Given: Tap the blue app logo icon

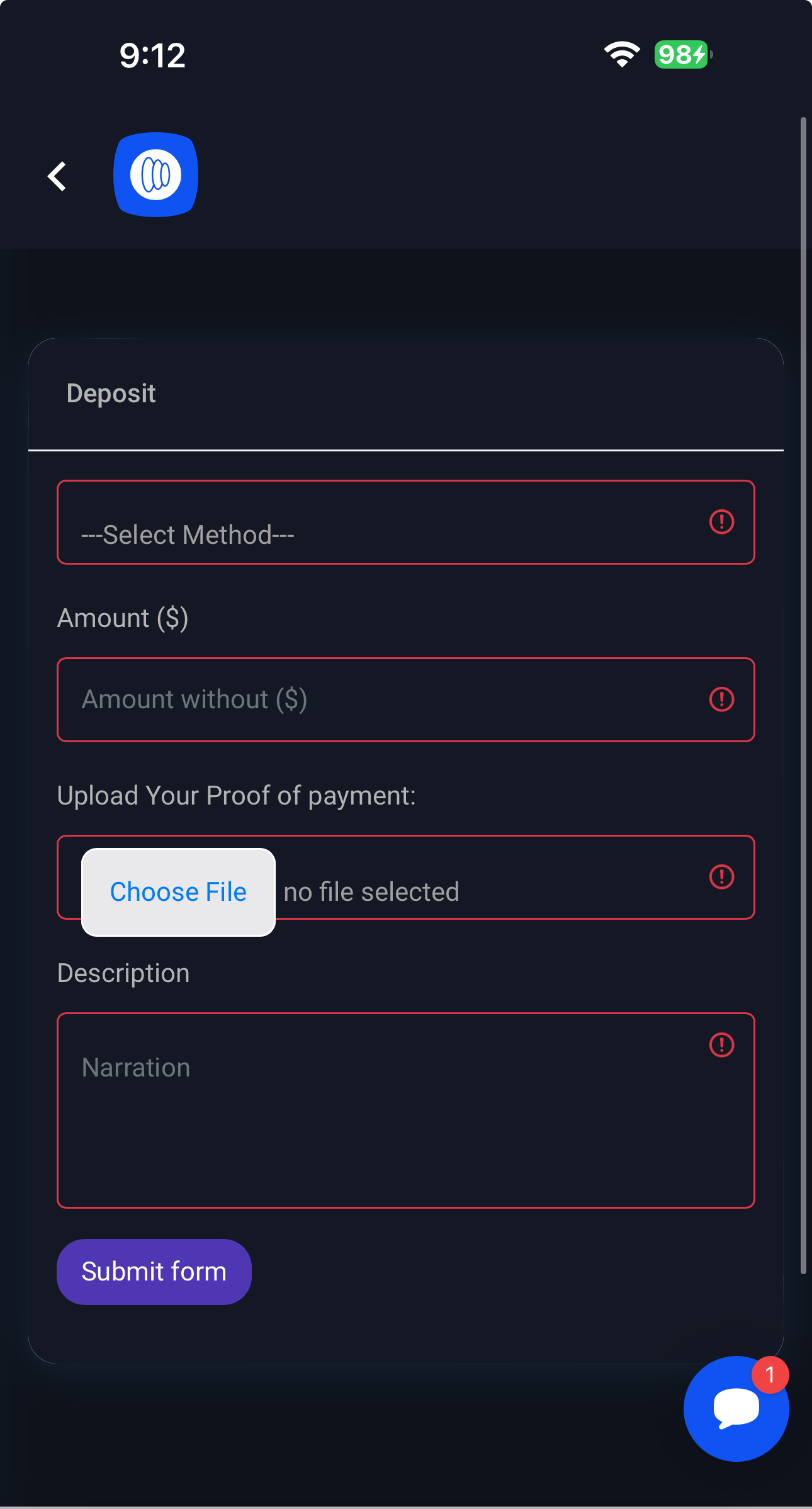Looking at the screenshot, I should [155, 174].
